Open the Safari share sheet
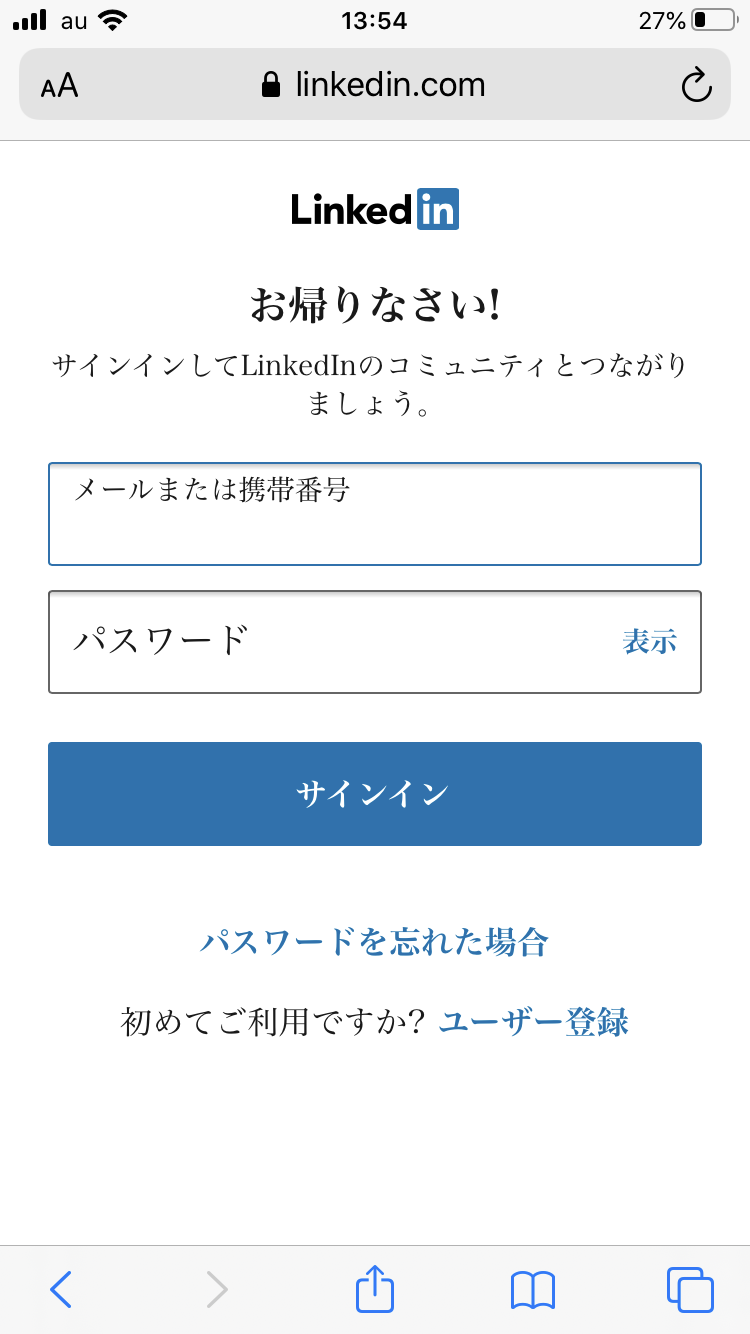The height and width of the screenshot is (1334, 750). [x=375, y=1289]
